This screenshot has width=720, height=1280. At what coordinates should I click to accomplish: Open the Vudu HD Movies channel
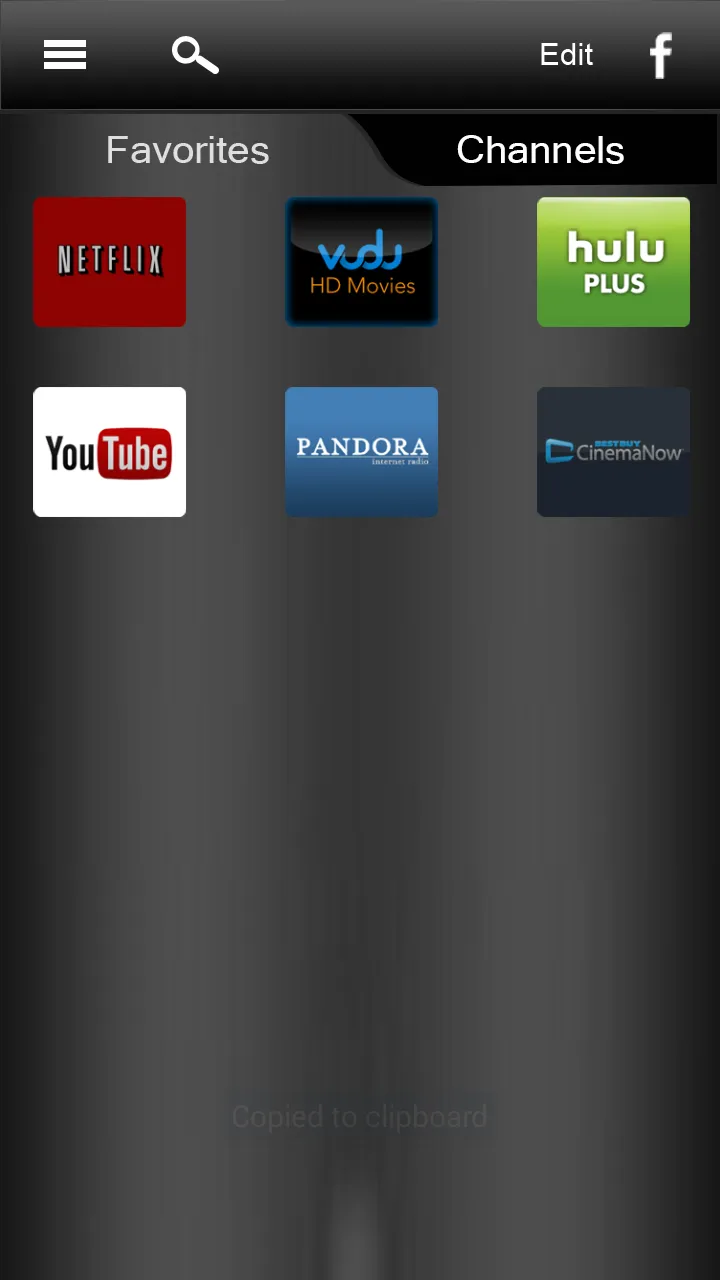point(362,262)
